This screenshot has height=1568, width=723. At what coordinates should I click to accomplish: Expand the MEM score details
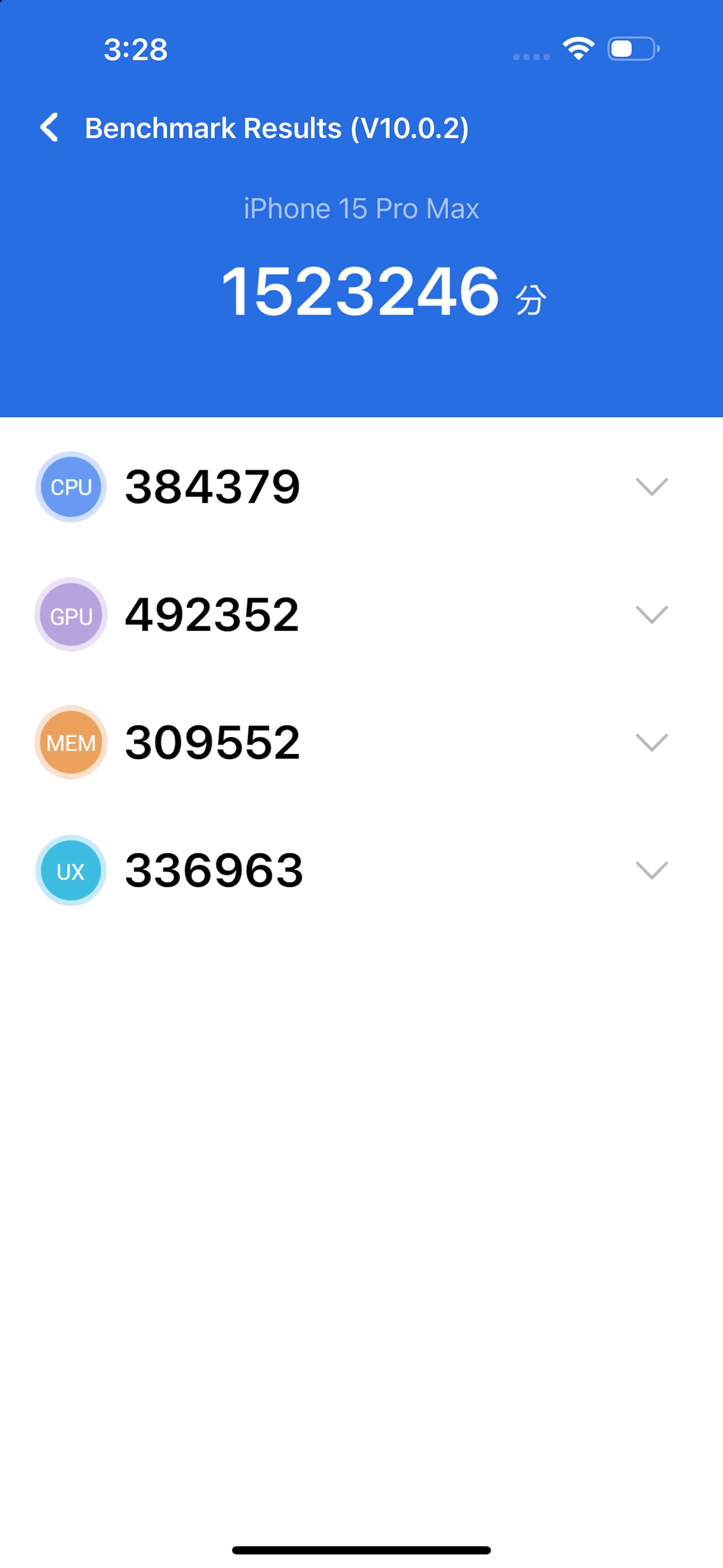(652, 743)
